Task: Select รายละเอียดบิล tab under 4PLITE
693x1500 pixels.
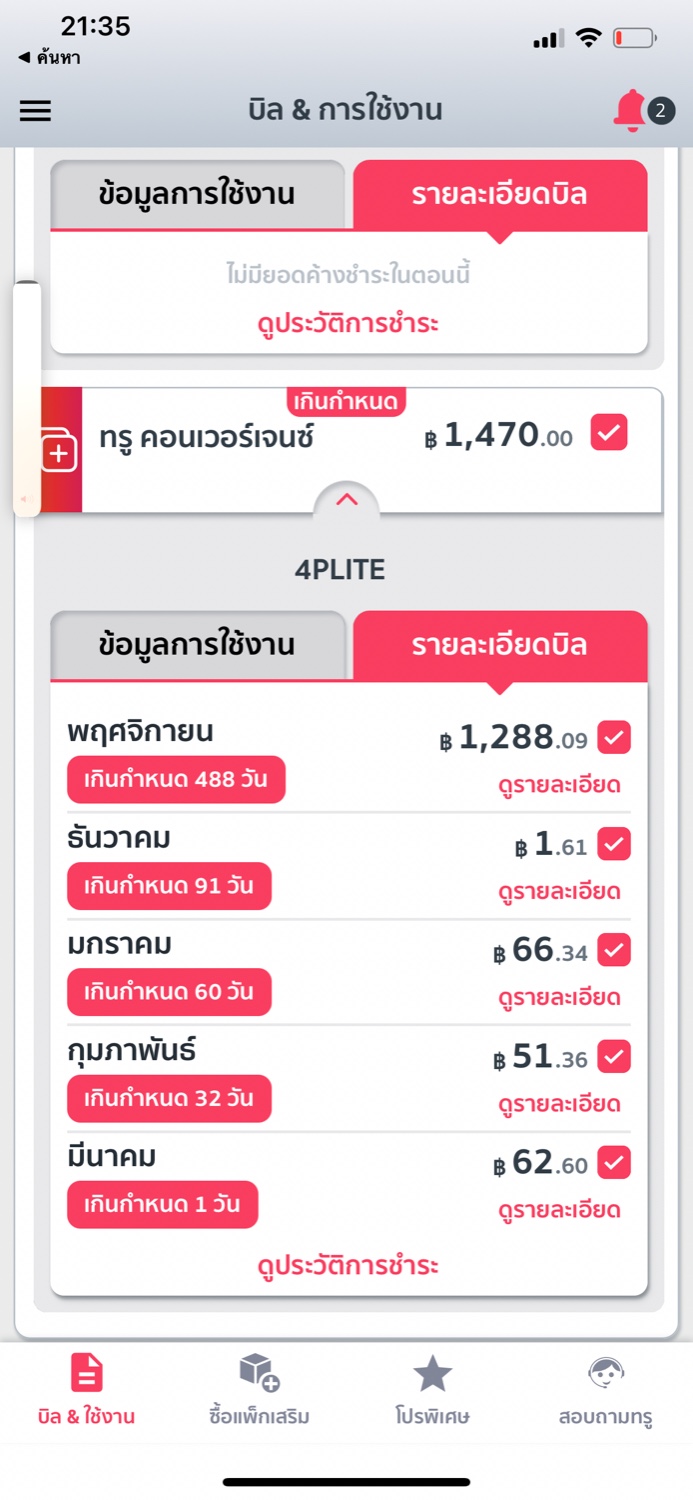Action: click(x=499, y=645)
